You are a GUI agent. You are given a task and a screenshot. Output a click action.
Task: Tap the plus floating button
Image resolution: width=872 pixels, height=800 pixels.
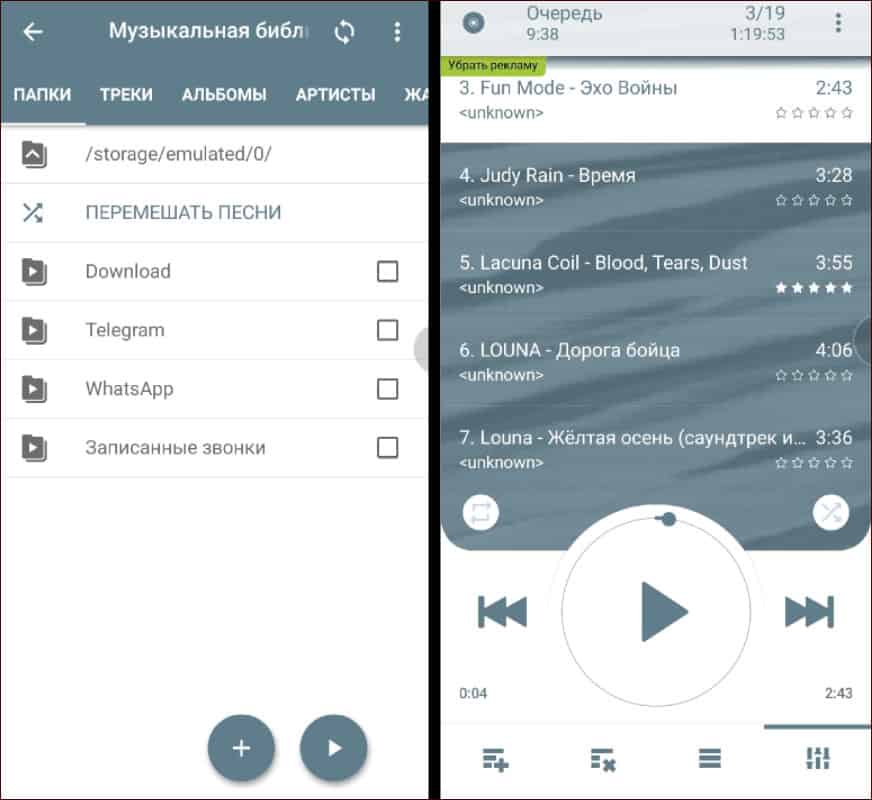[x=241, y=748]
